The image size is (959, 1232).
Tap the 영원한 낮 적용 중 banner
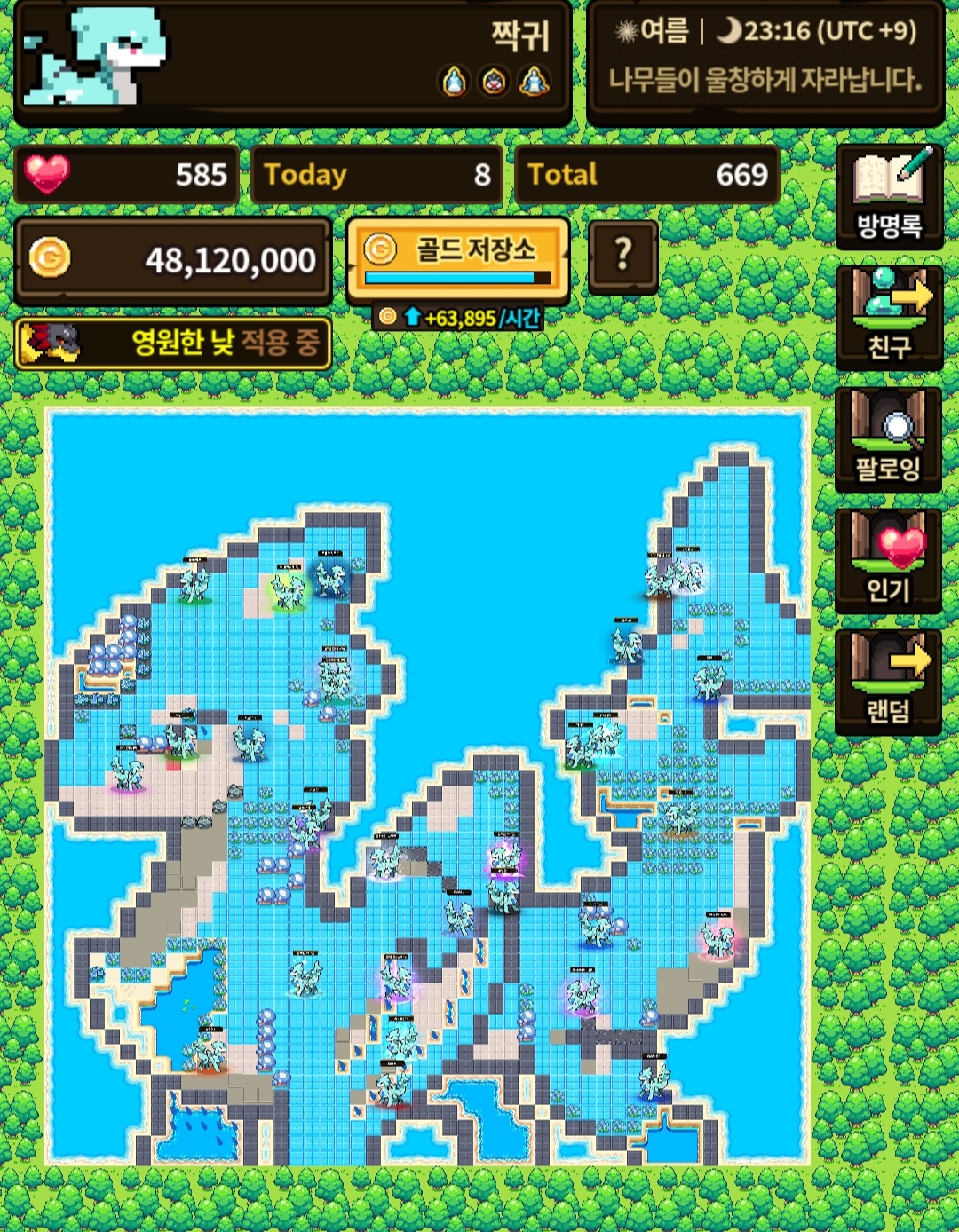(x=173, y=344)
